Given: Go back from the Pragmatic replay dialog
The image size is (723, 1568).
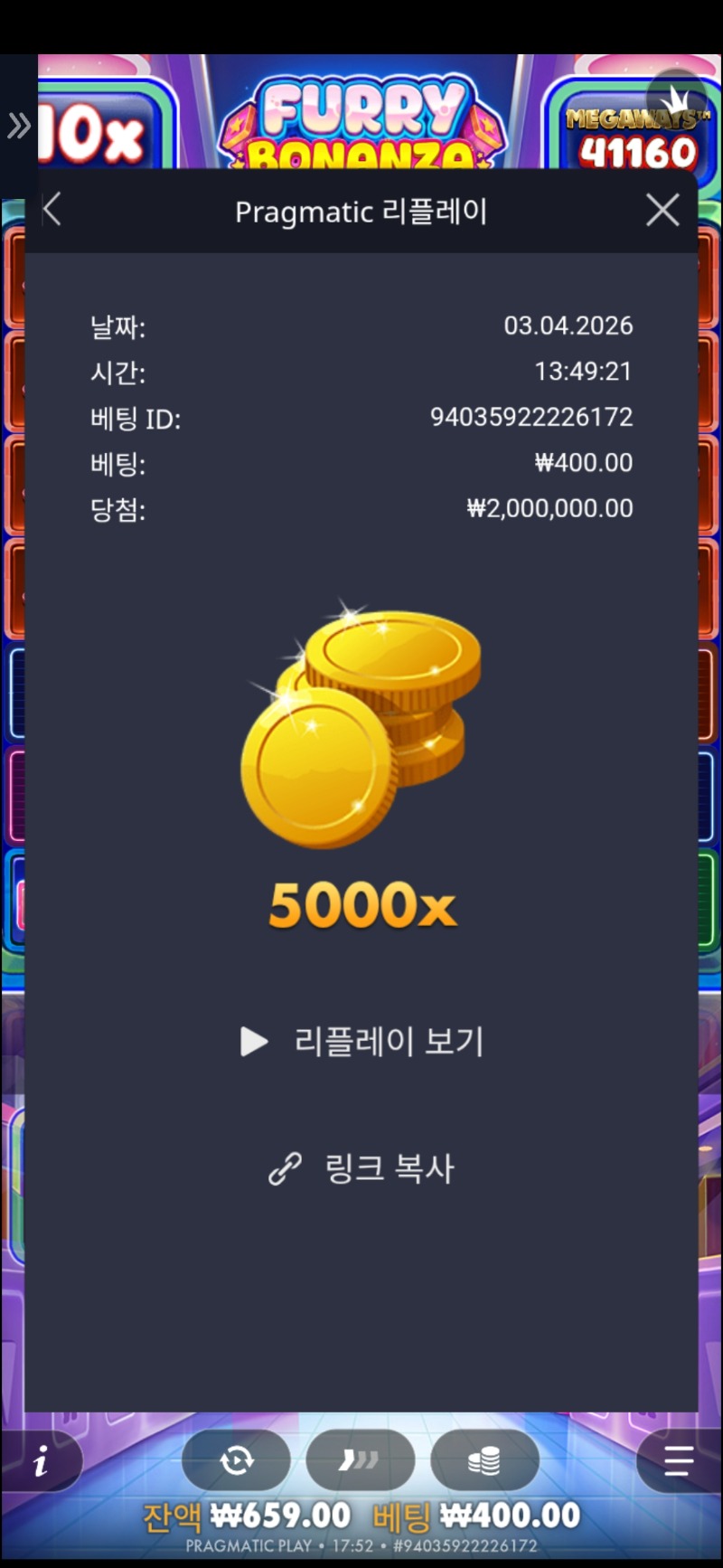Looking at the screenshot, I should [x=52, y=210].
